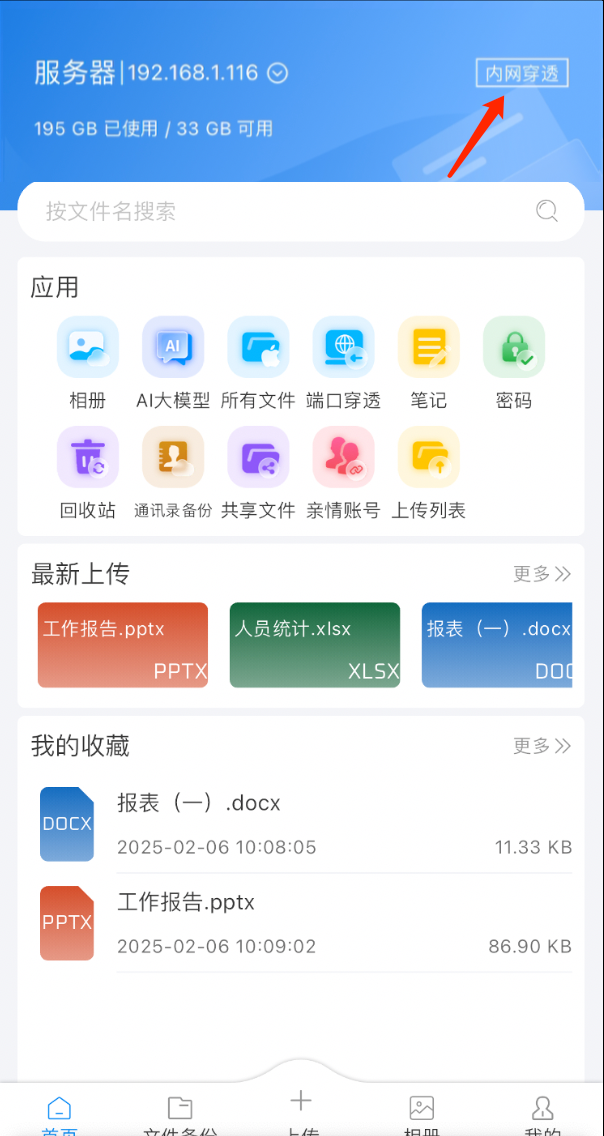Open the file name search box
This screenshot has height=1136, width=604.
tap(290, 211)
